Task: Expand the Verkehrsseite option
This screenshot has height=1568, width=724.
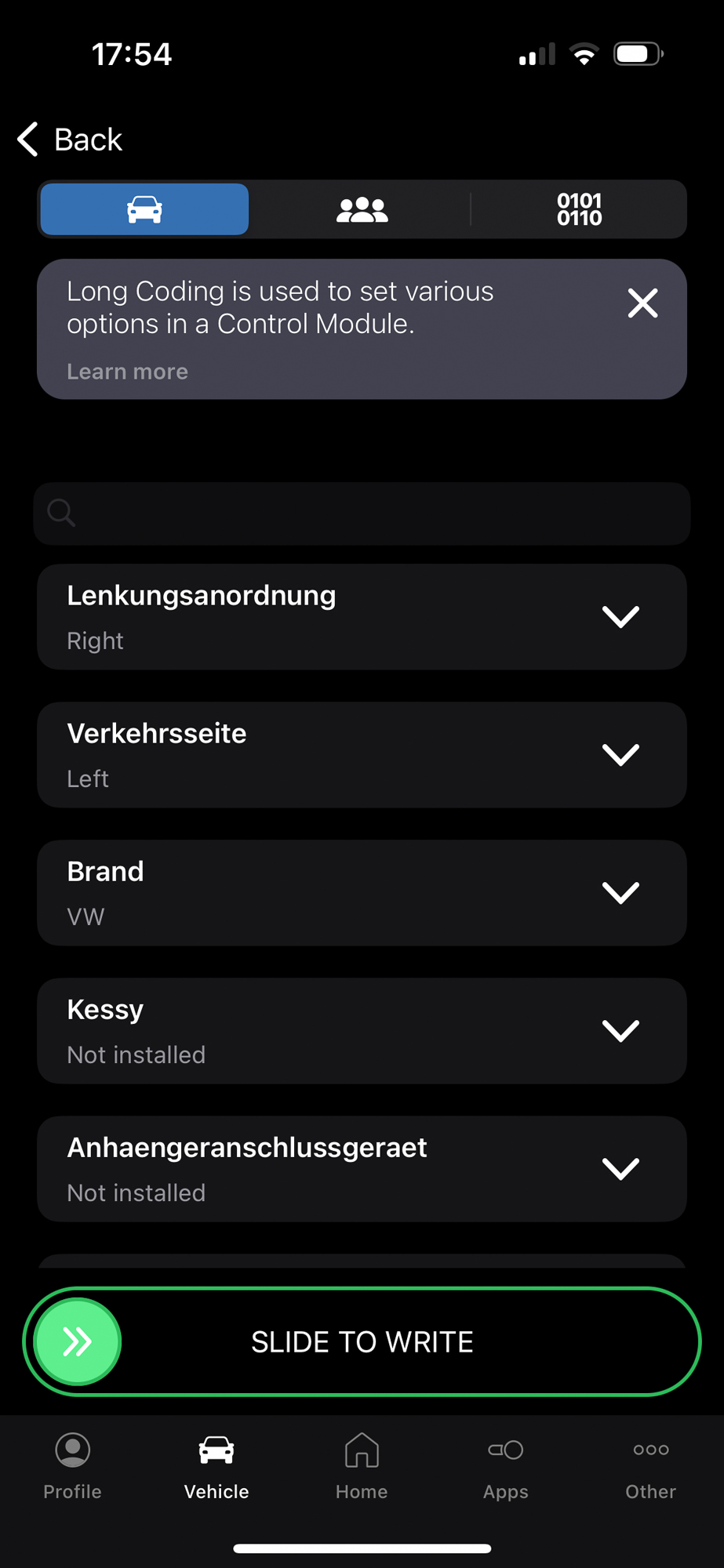Action: [362, 755]
